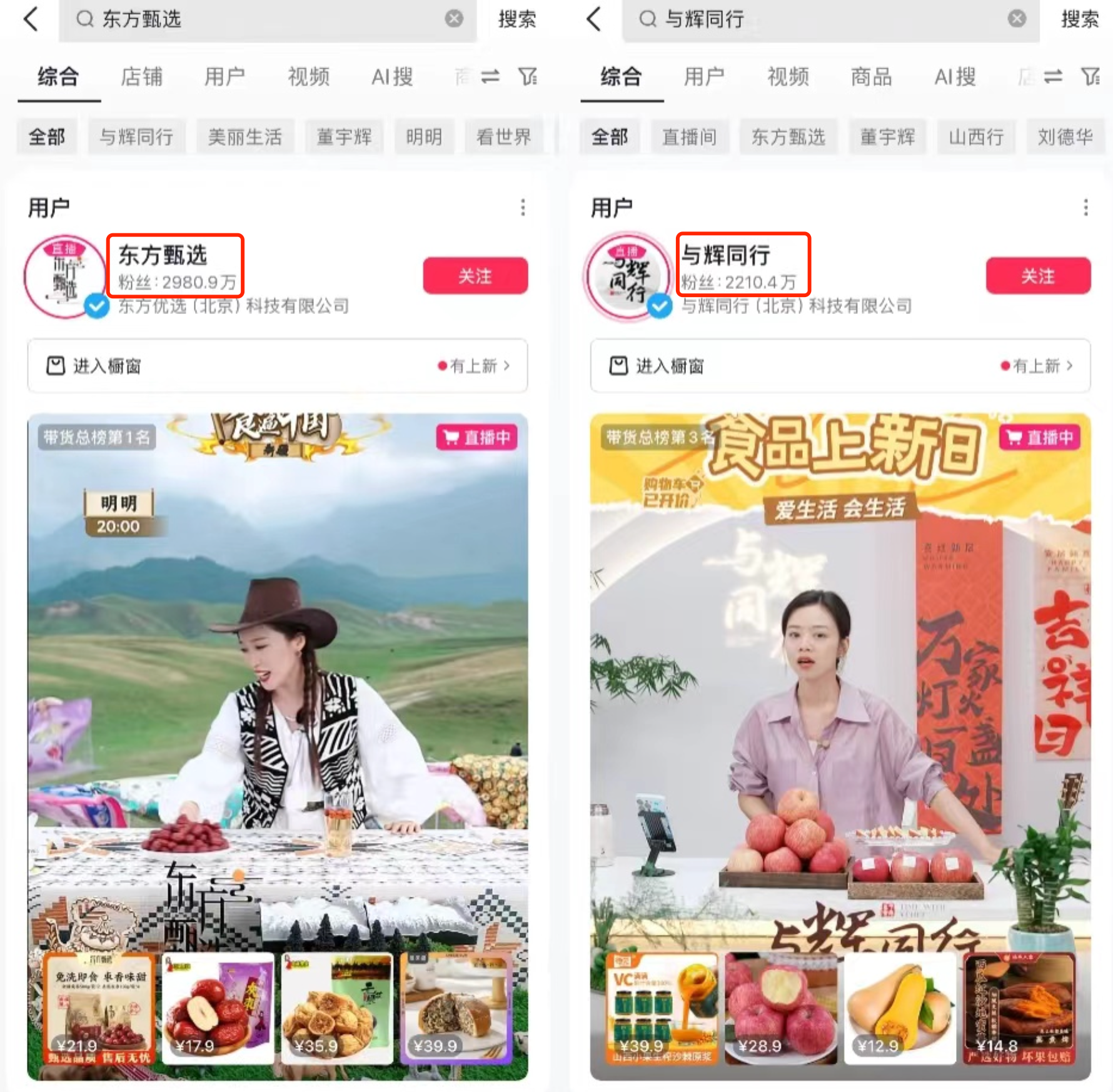Open the overflow menu above the 东方甄选 account

(x=523, y=208)
